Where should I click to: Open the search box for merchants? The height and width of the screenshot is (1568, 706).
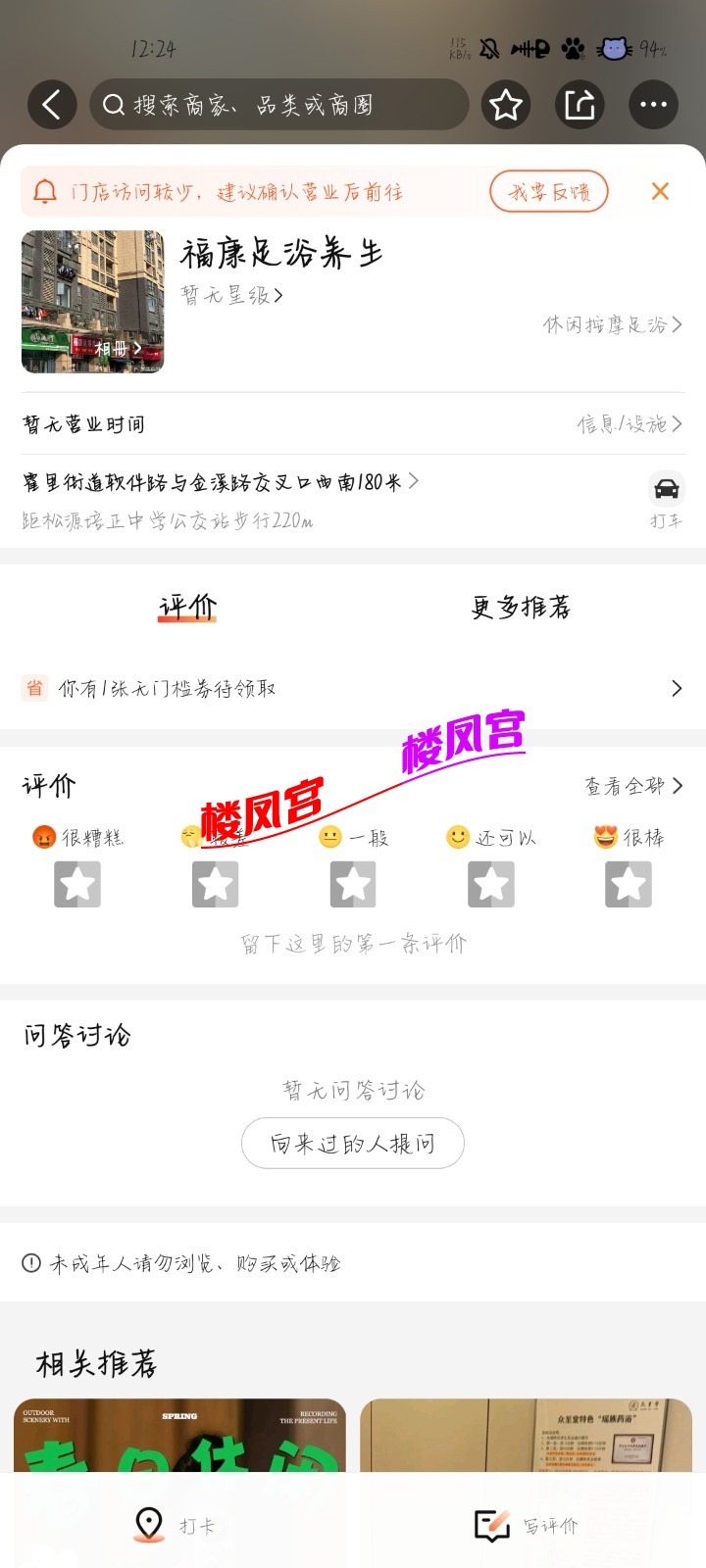click(279, 105)
